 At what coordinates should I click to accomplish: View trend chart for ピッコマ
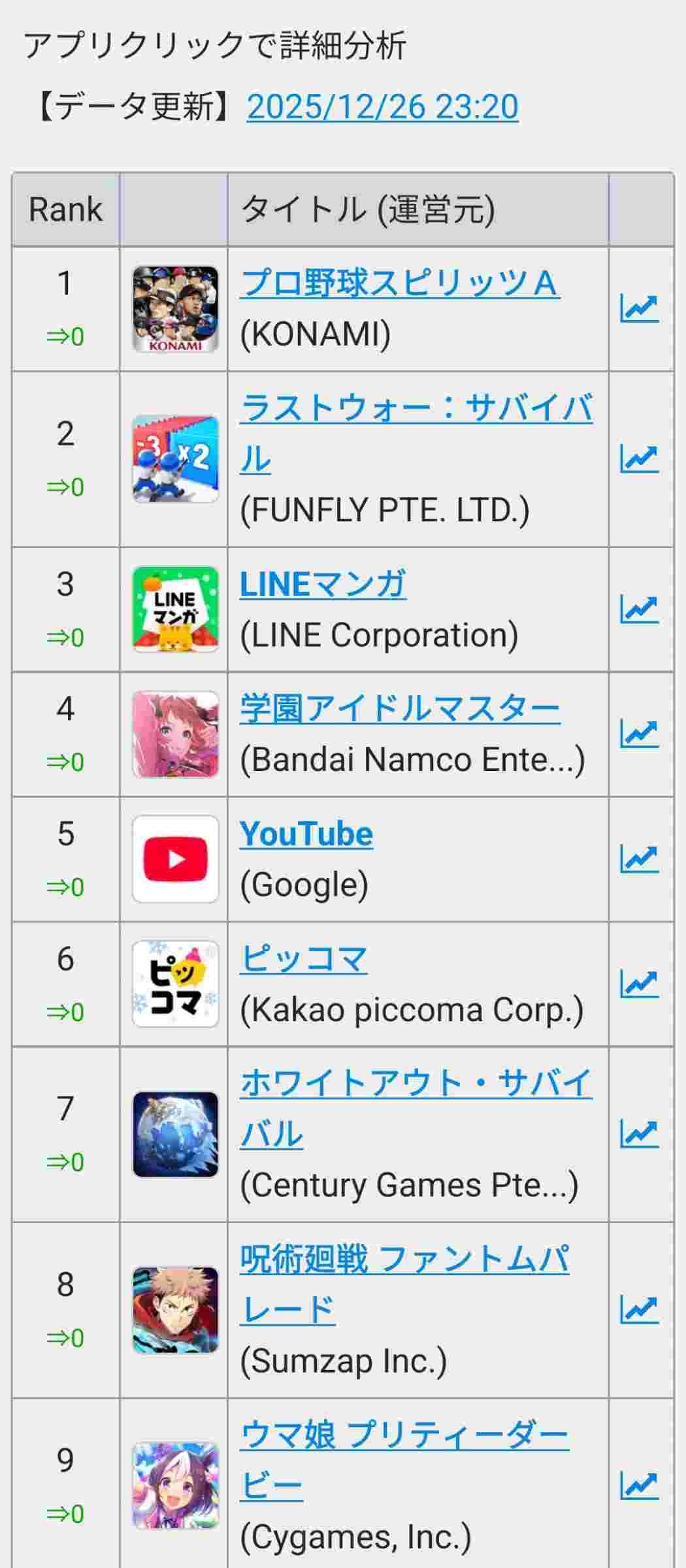639,984
